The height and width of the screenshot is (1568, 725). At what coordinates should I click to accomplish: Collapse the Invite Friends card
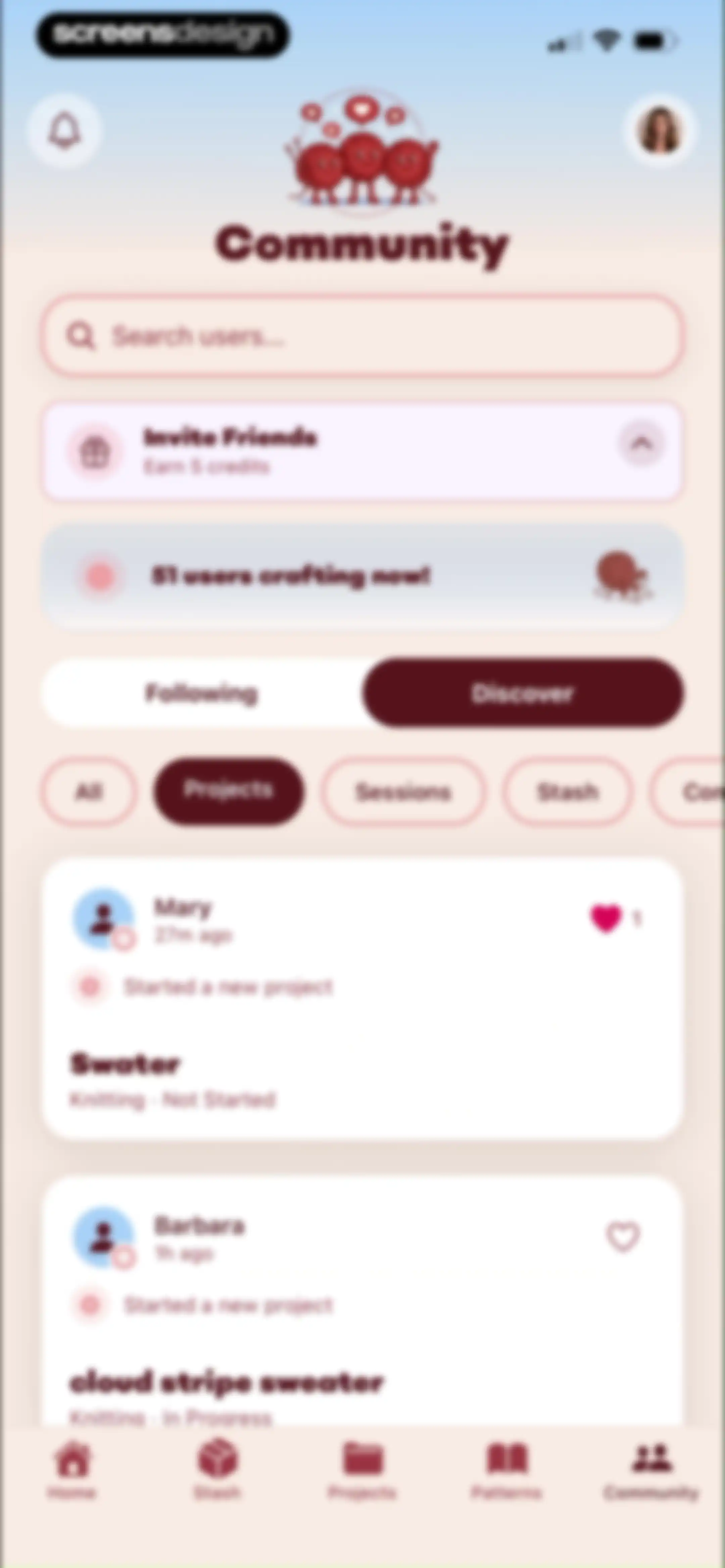pos(641,444)
